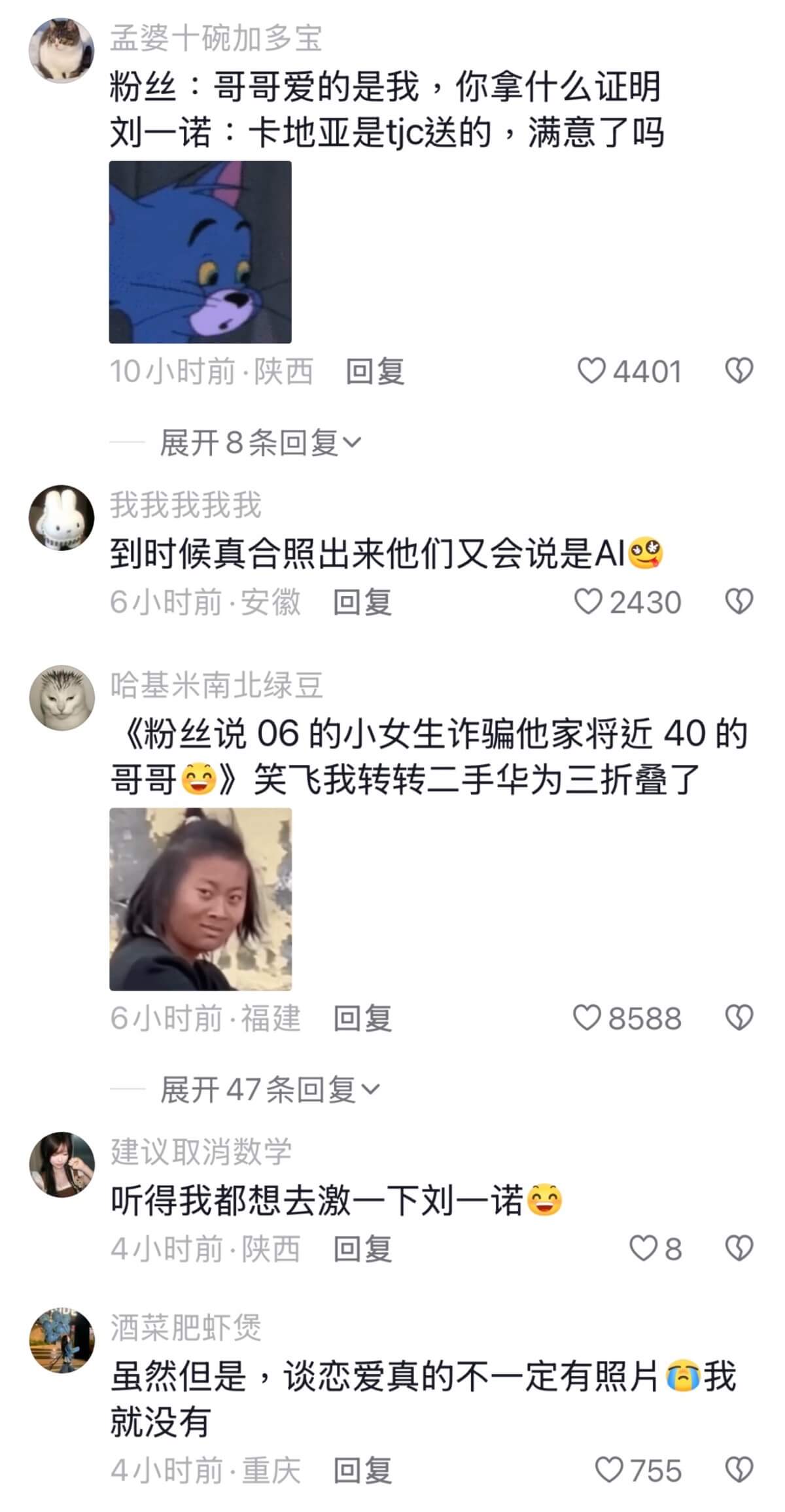The height and width of the screenshot is (1512, 785).
Task: Expand the 8 replies thread
Action: [x=260, y=443]
